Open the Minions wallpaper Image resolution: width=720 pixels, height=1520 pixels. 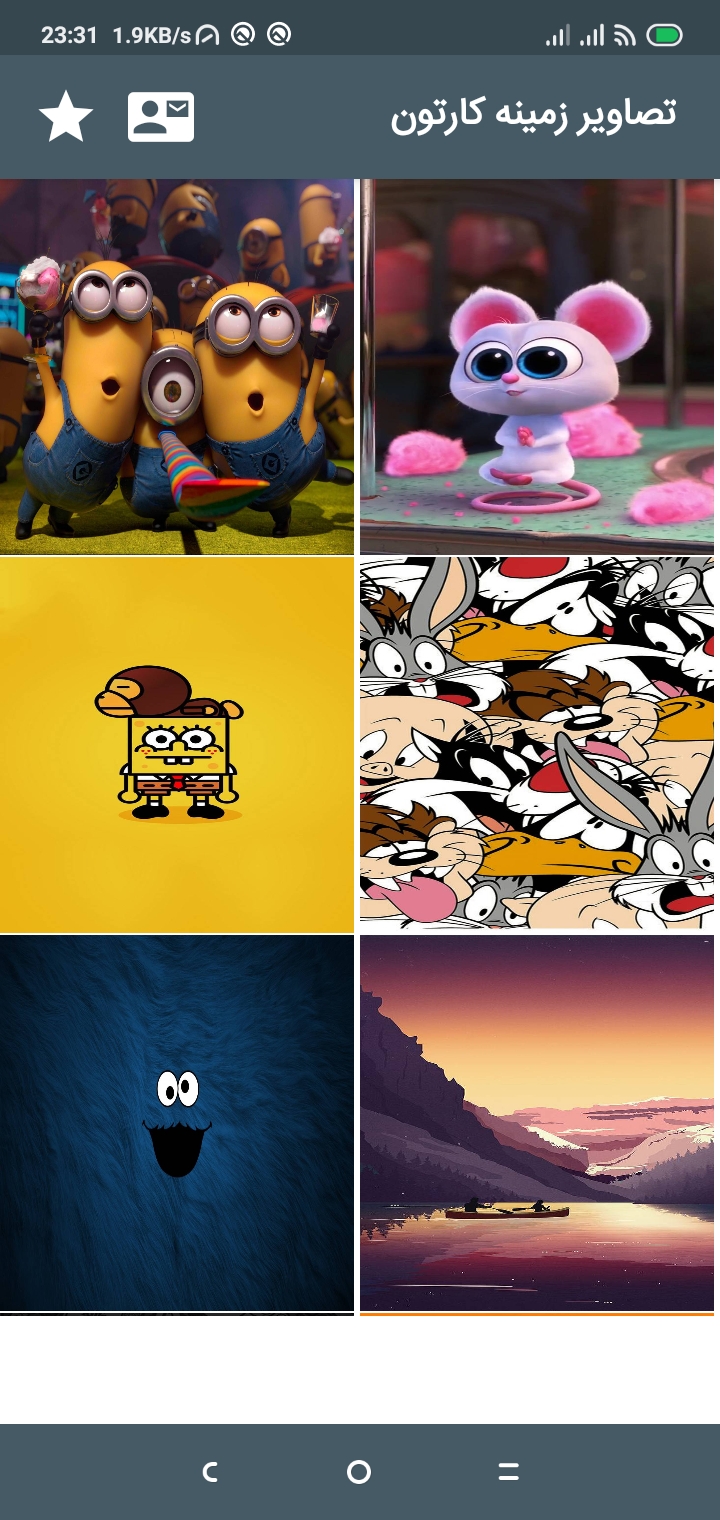click(177, 366)
